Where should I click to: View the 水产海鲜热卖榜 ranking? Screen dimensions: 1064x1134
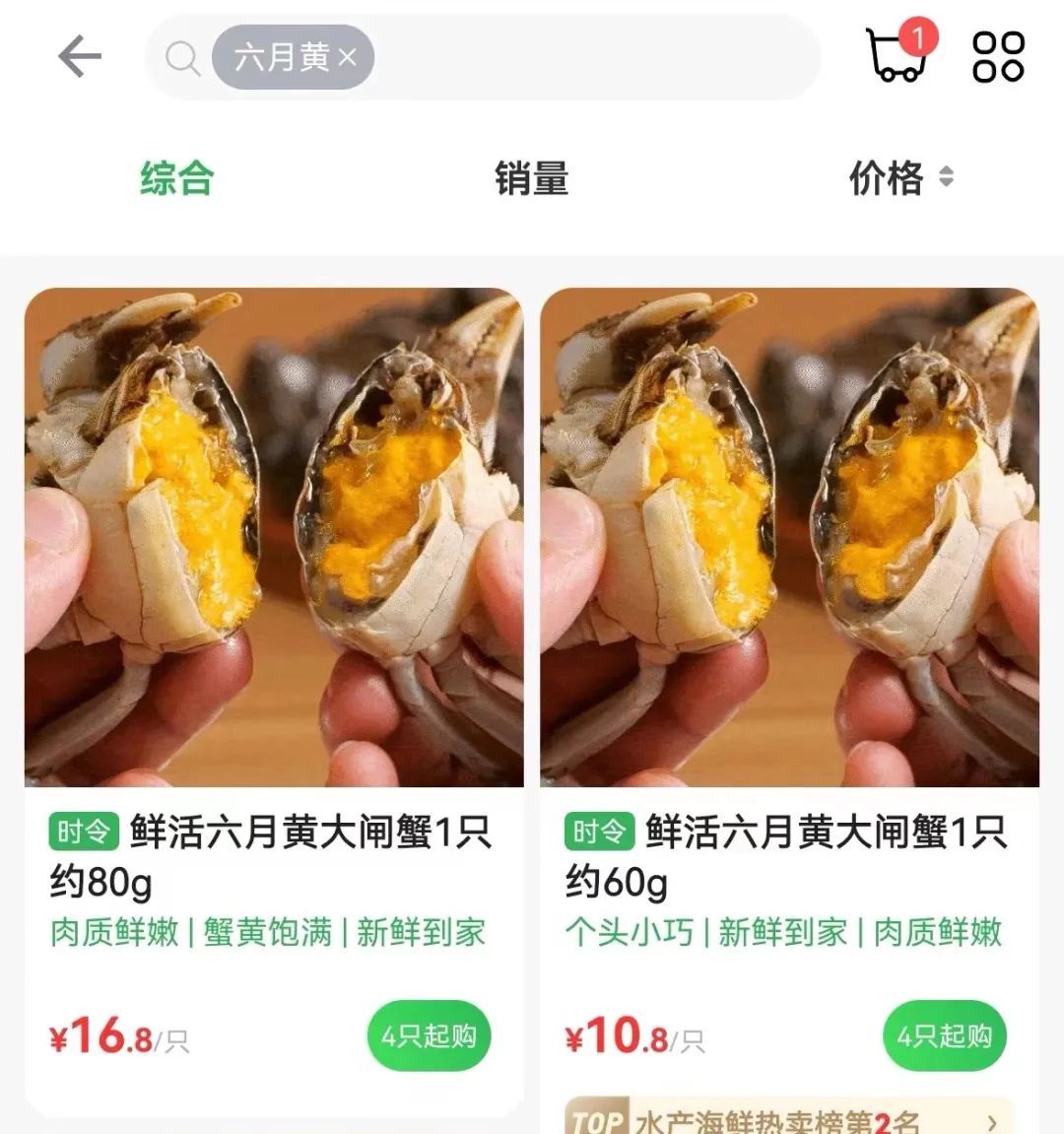click(789, 1119)
